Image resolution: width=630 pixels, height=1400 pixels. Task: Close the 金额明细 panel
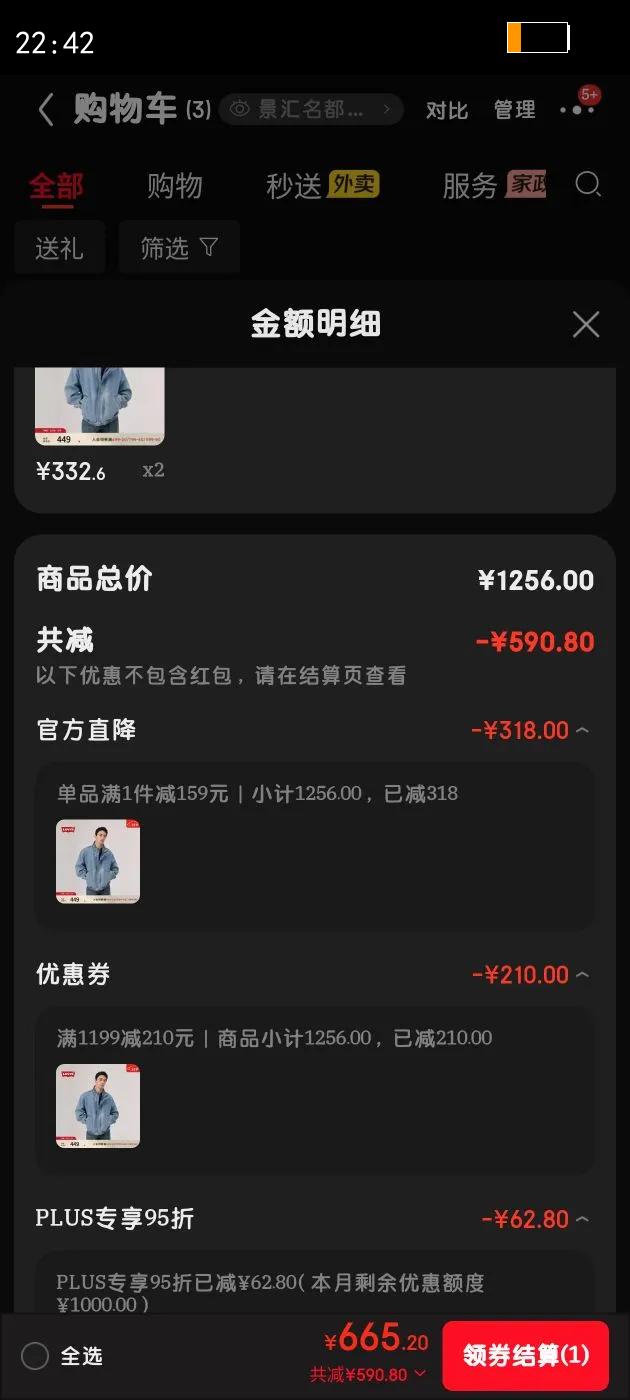pyautogui.click(x=585, y=324)
